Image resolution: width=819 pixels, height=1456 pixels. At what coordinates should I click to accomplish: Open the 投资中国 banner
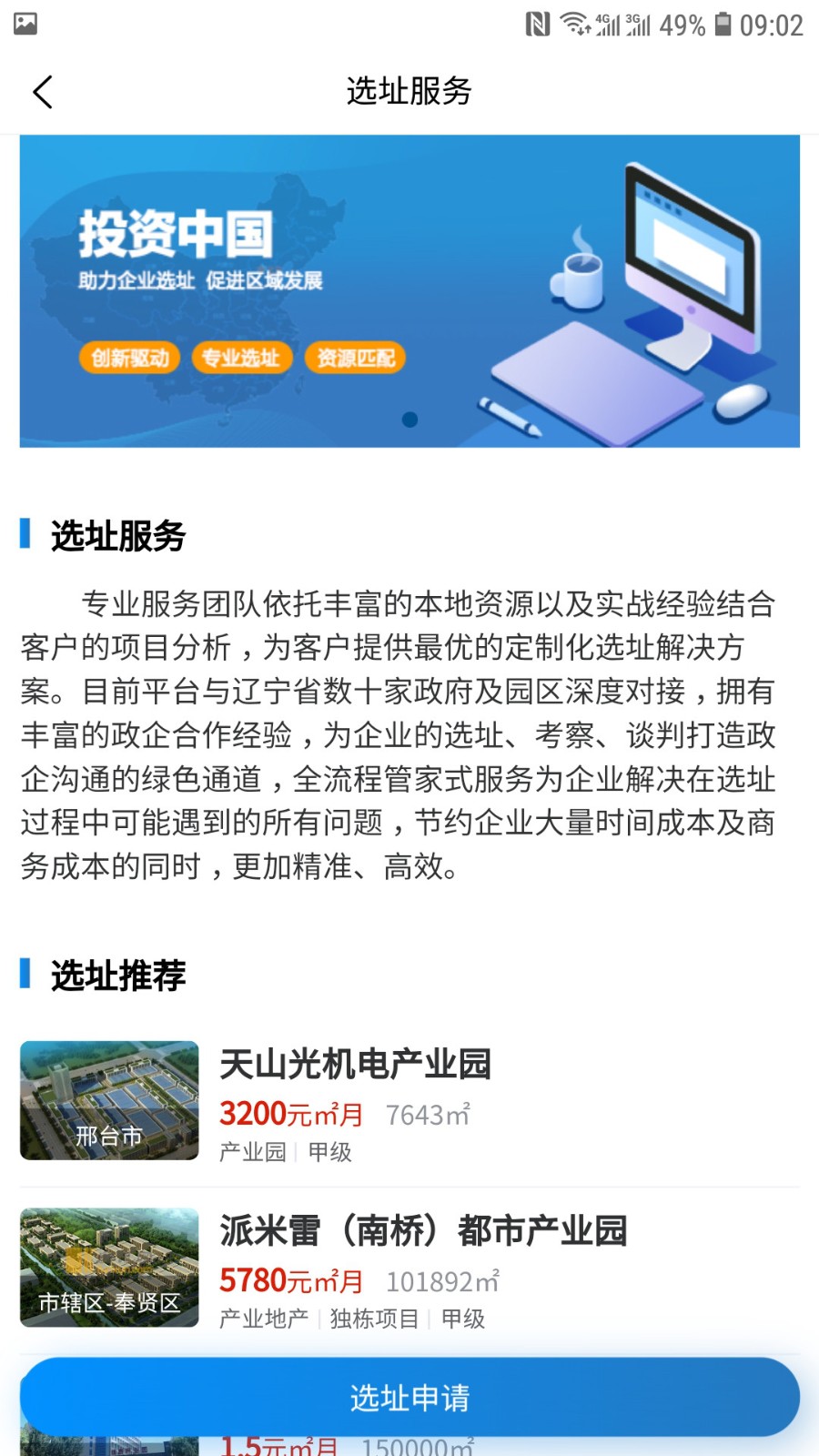tap(409, 291)
